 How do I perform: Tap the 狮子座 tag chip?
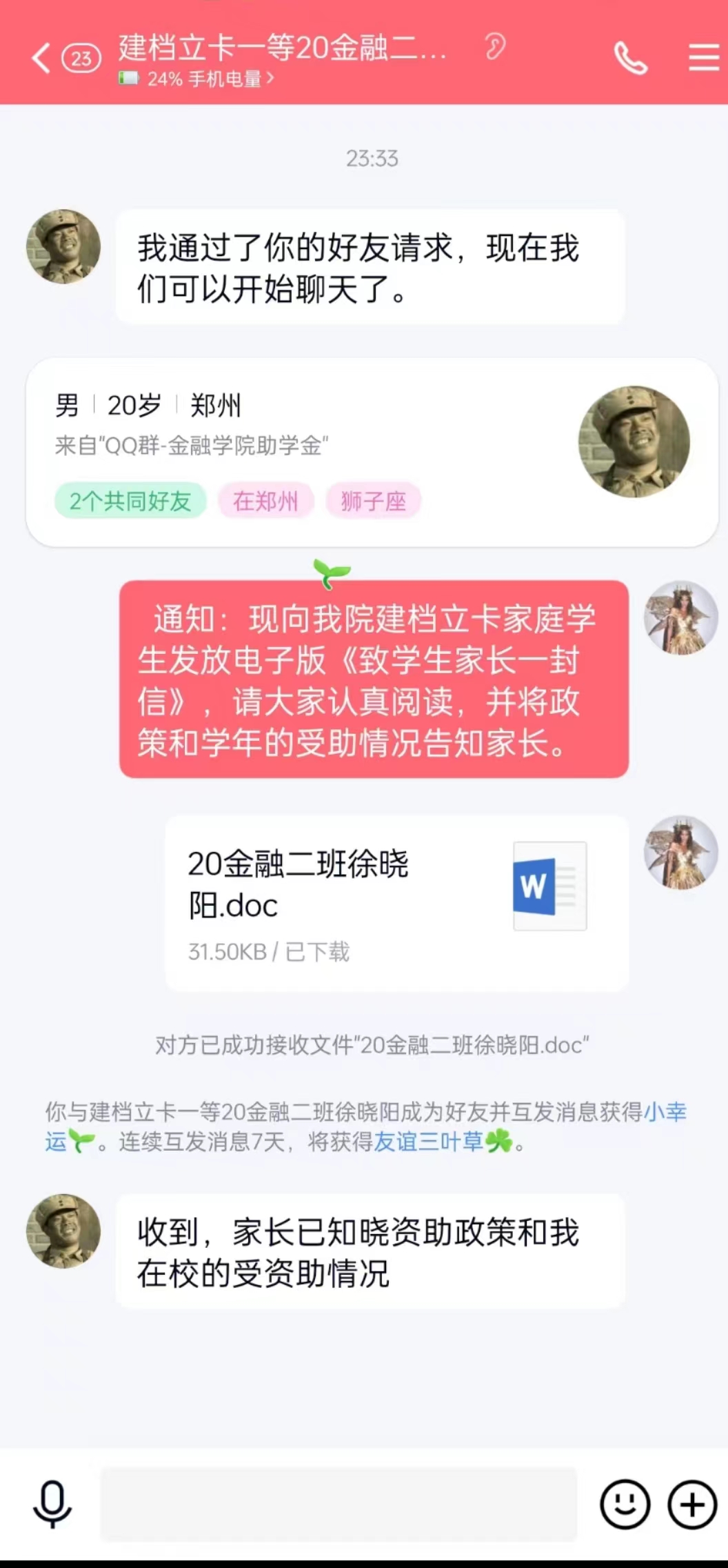coord(373,501)
